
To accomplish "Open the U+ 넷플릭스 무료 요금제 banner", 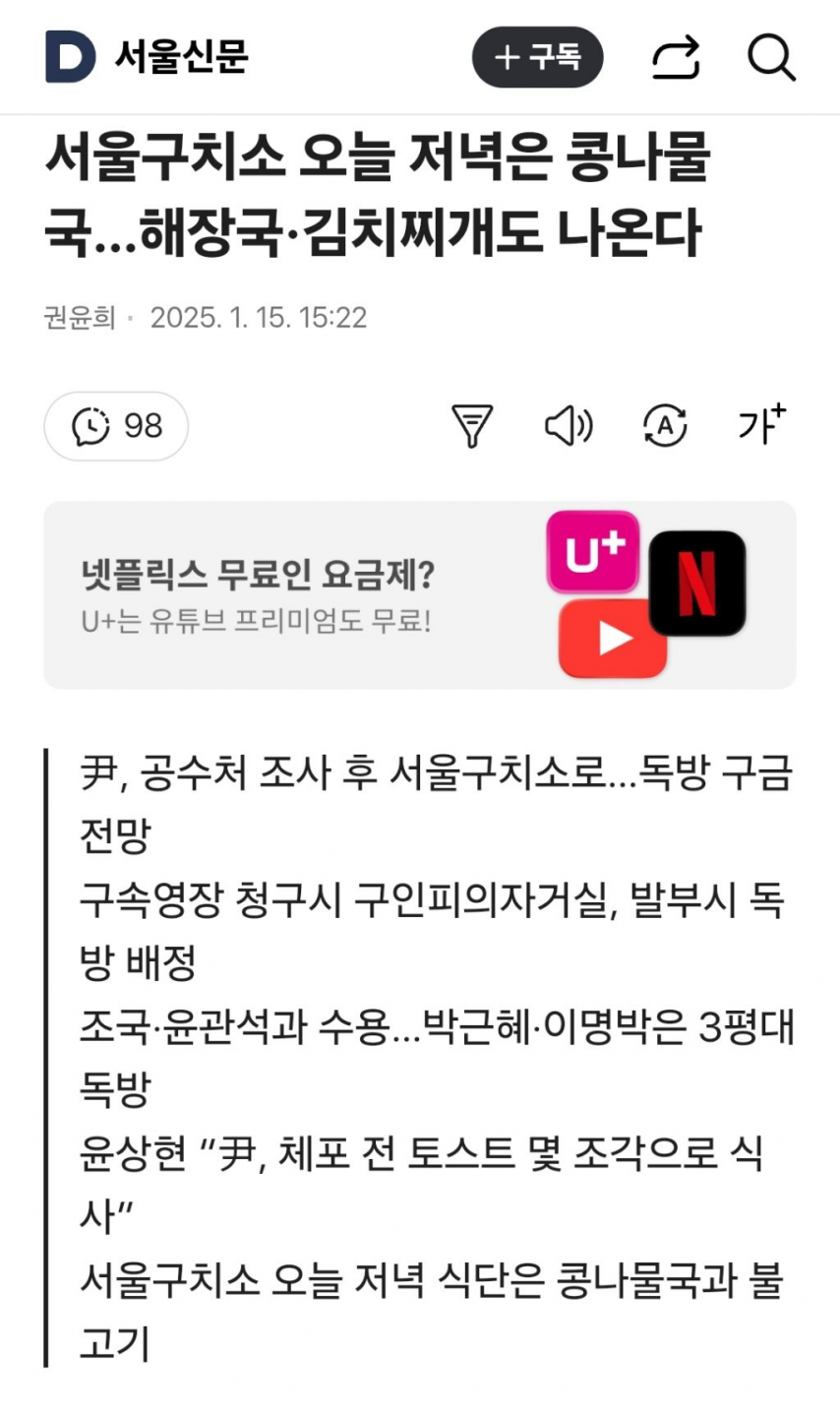I will (x=420, y=594).
